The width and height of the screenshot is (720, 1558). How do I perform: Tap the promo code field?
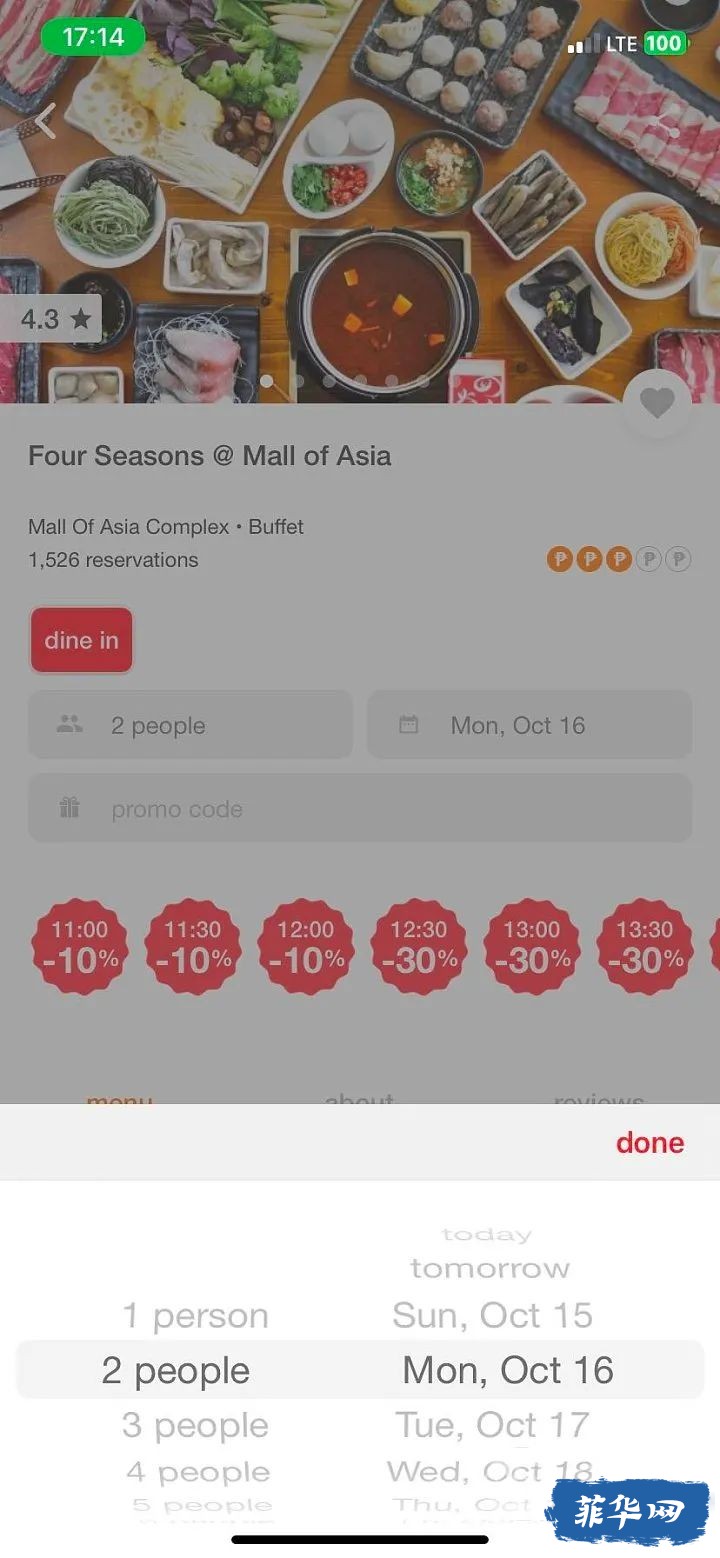pyautogui.click(x=360, y=808)
